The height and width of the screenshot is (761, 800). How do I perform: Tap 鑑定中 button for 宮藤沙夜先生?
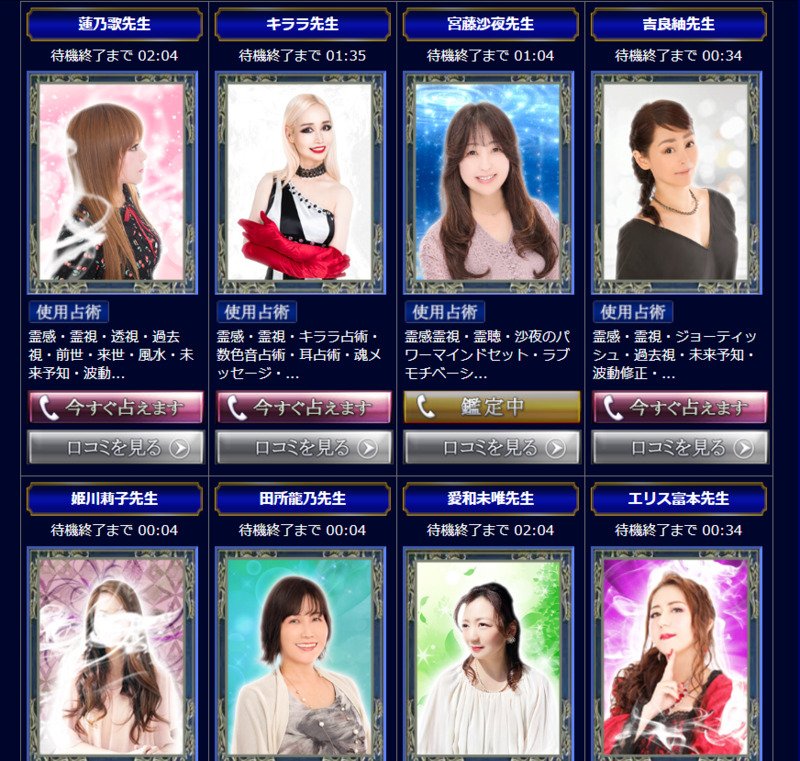point(491,407)
